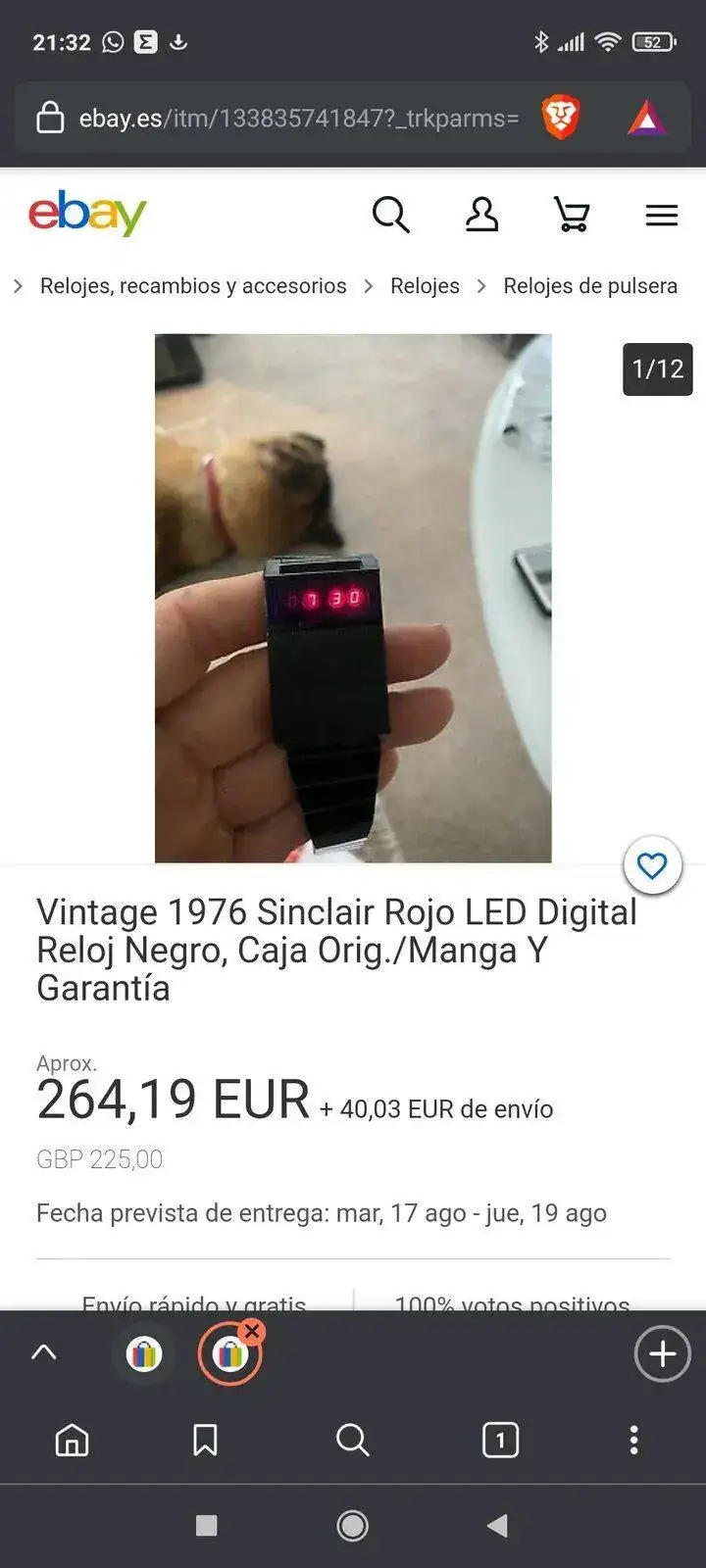Screen dimensions: 706x1568
Task: Expand the tab group up arrow
Action: point(44,1353)
